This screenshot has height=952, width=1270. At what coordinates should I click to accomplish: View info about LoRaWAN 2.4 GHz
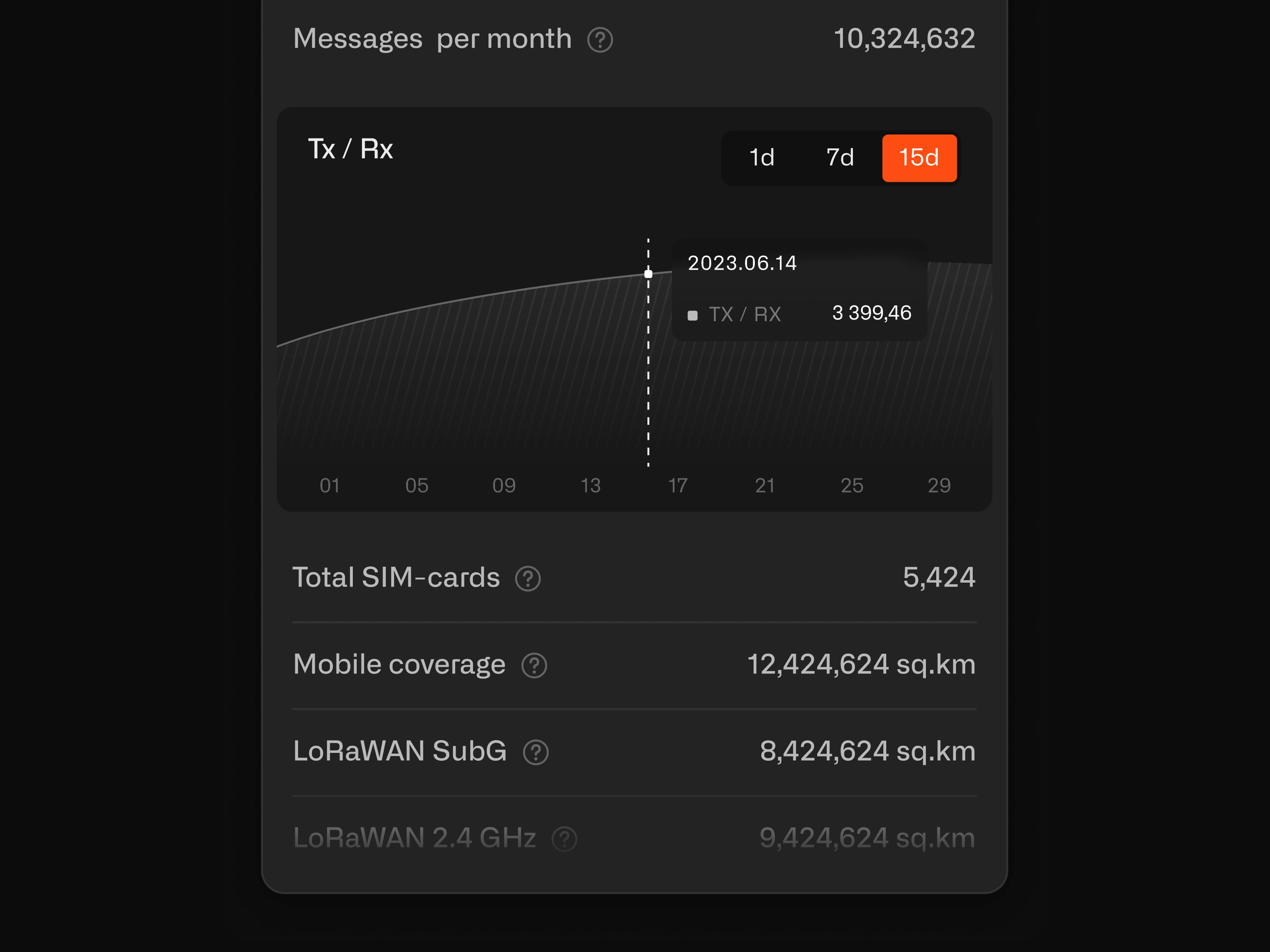[x=564, y=839]
